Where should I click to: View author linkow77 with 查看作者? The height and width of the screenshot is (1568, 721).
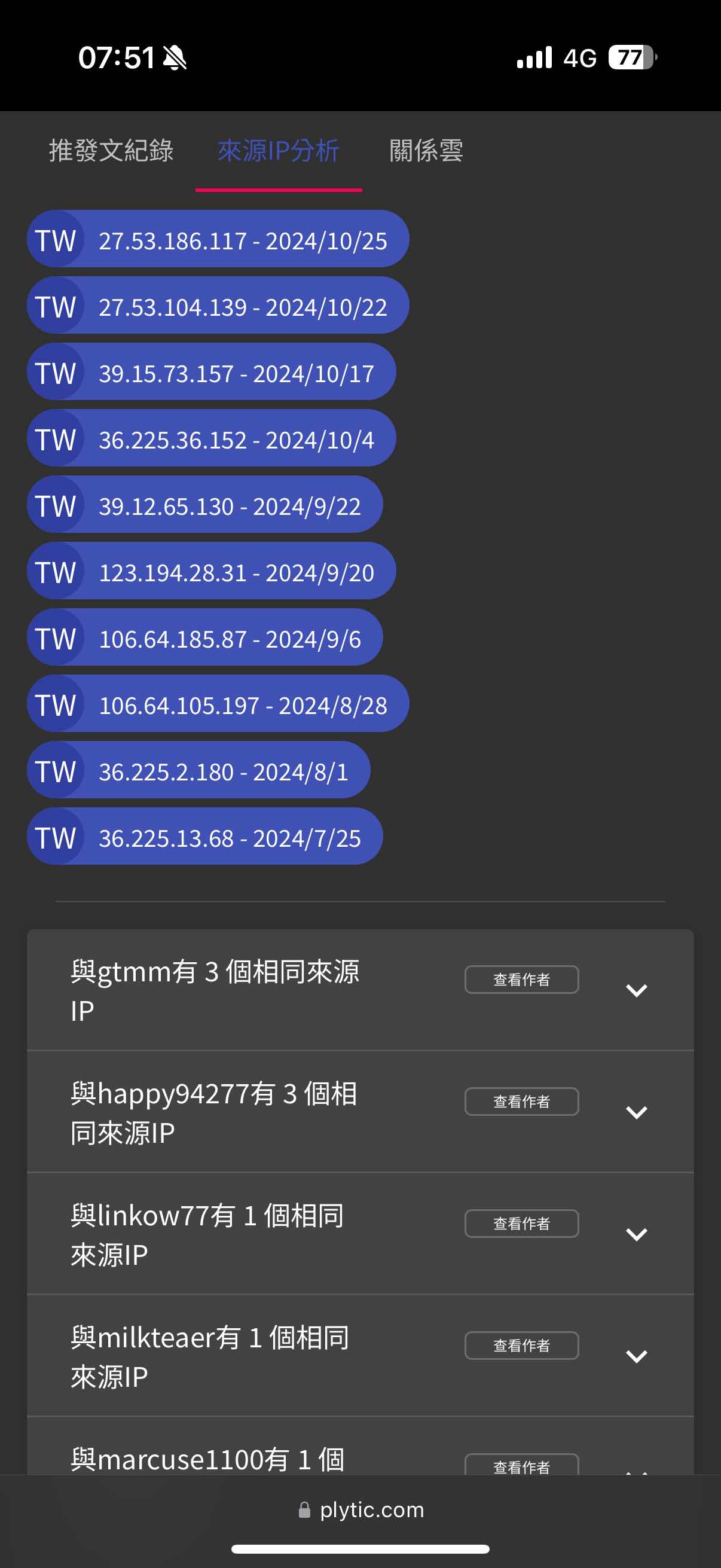(521, 1224)
